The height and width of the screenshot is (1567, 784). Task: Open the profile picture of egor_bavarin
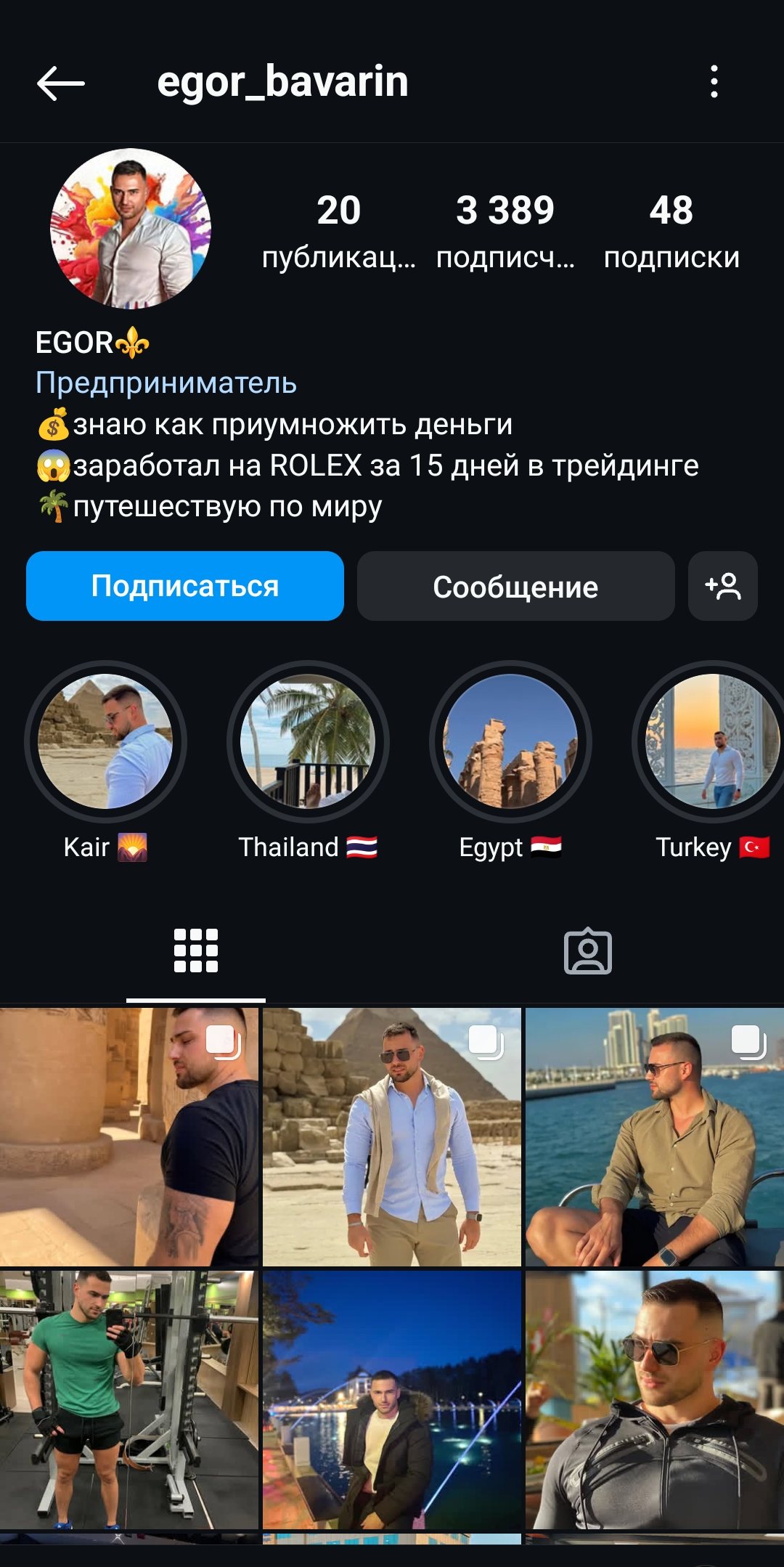tap(131, 229)
